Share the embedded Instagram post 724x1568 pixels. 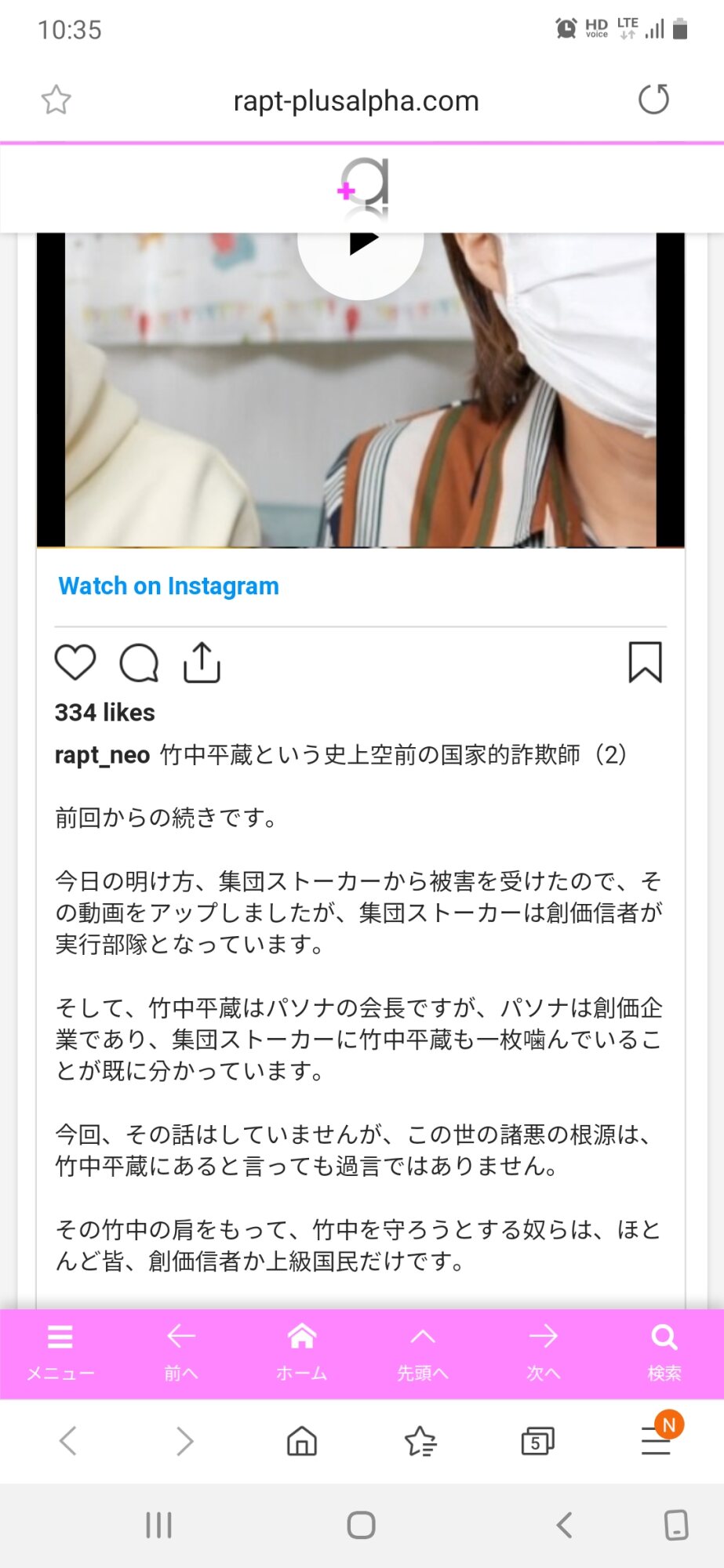[202, 662]
